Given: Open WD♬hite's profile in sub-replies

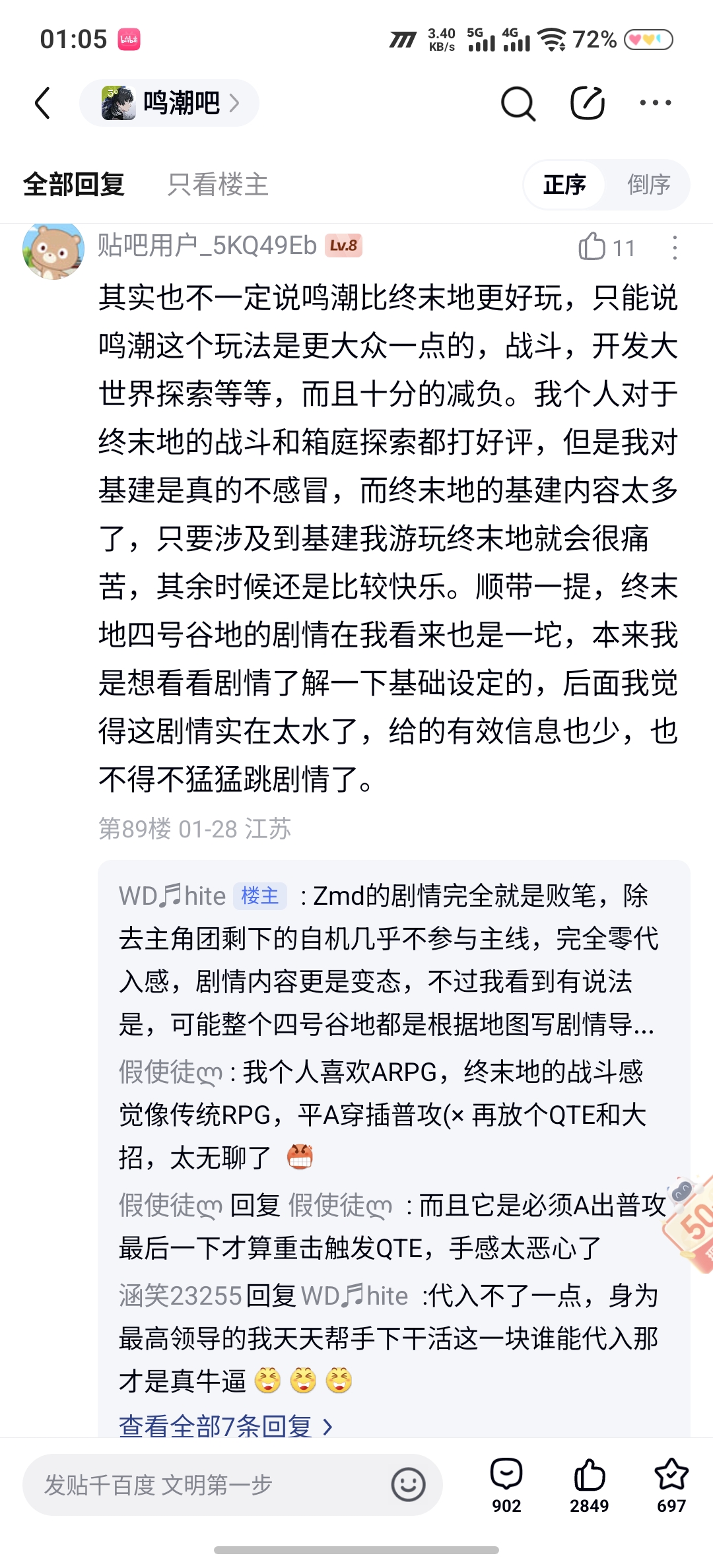Looking at the screenshot, I should 172,896.
